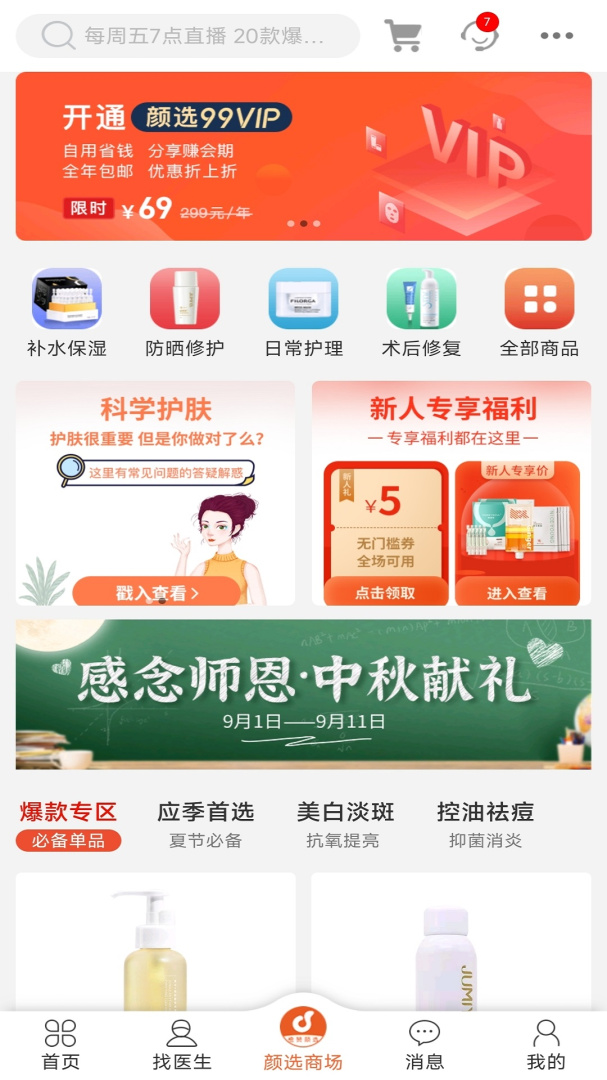Switch to the 美白淡斑 tab

click(345, 824)
